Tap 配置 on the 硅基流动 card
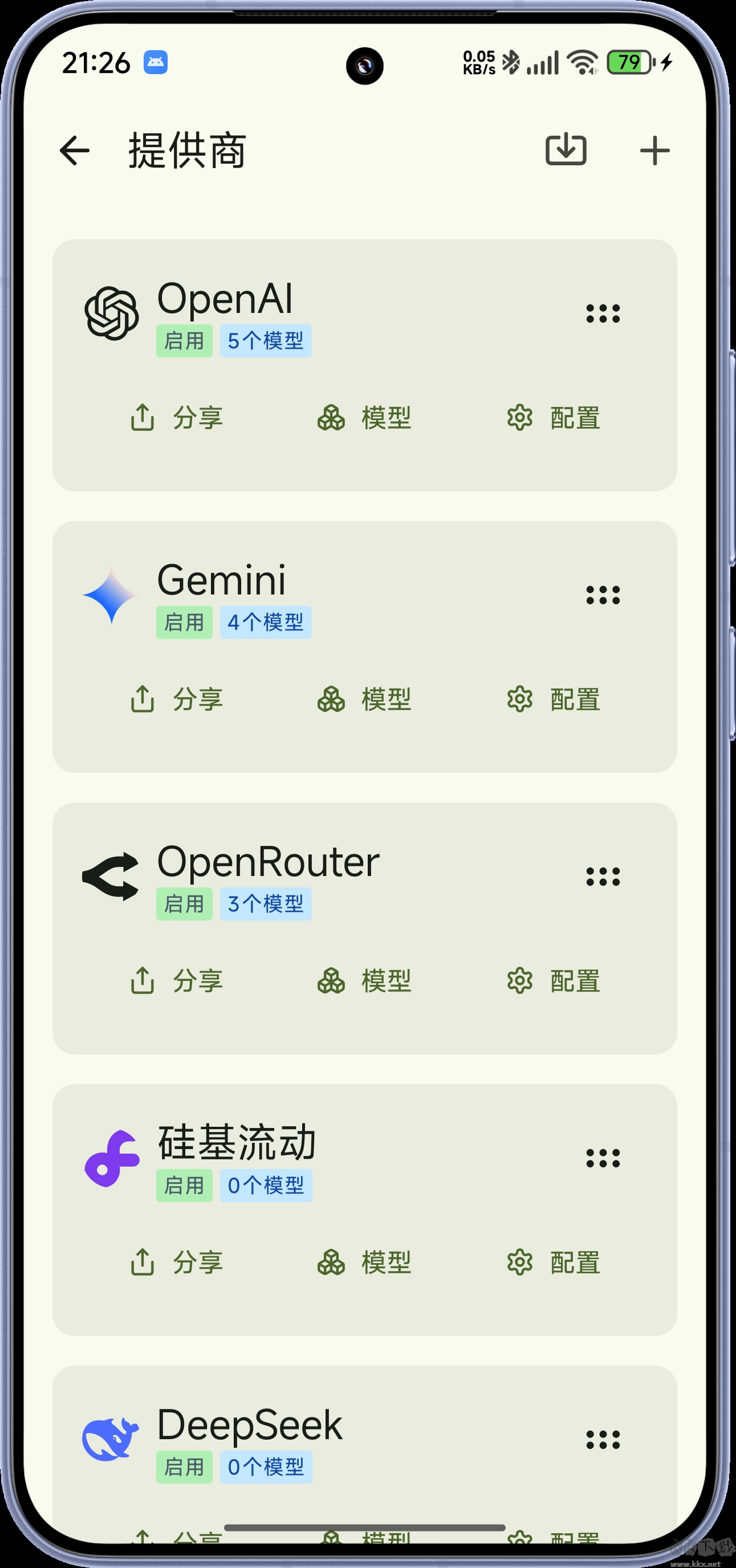The image size is (736, 1568). coord(554,1262)
